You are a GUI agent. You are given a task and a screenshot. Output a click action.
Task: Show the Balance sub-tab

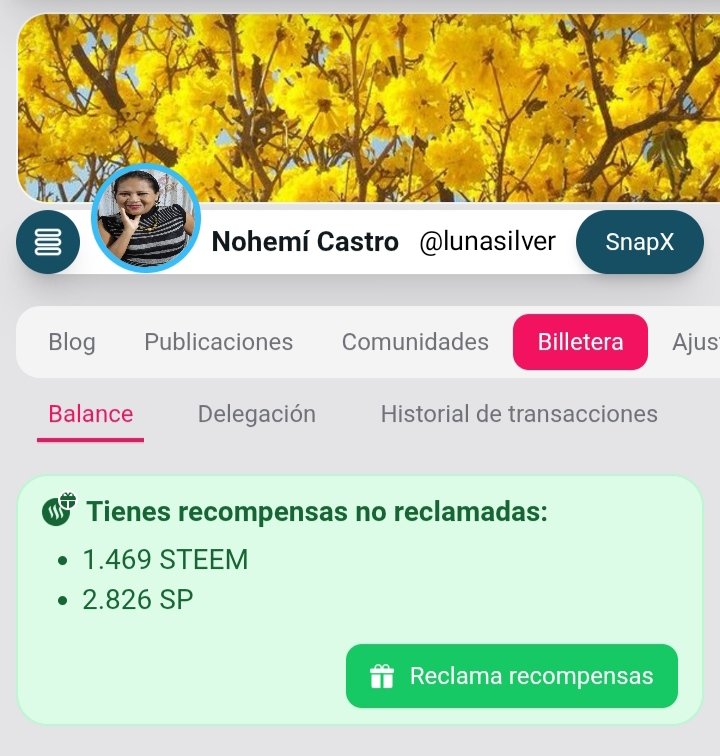pyautogui.click(x=91, y=414)
